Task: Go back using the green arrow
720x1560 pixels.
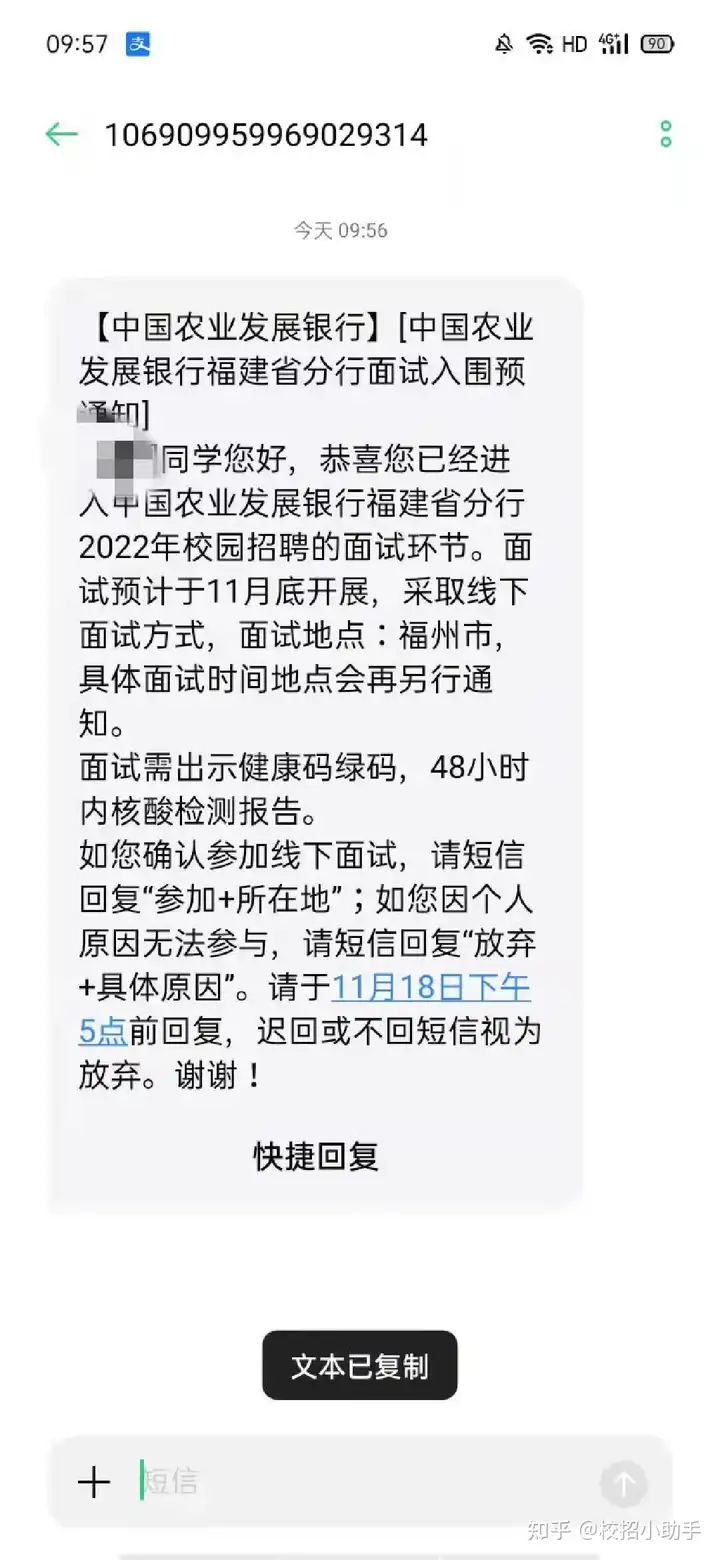Action: coord(61,134)
